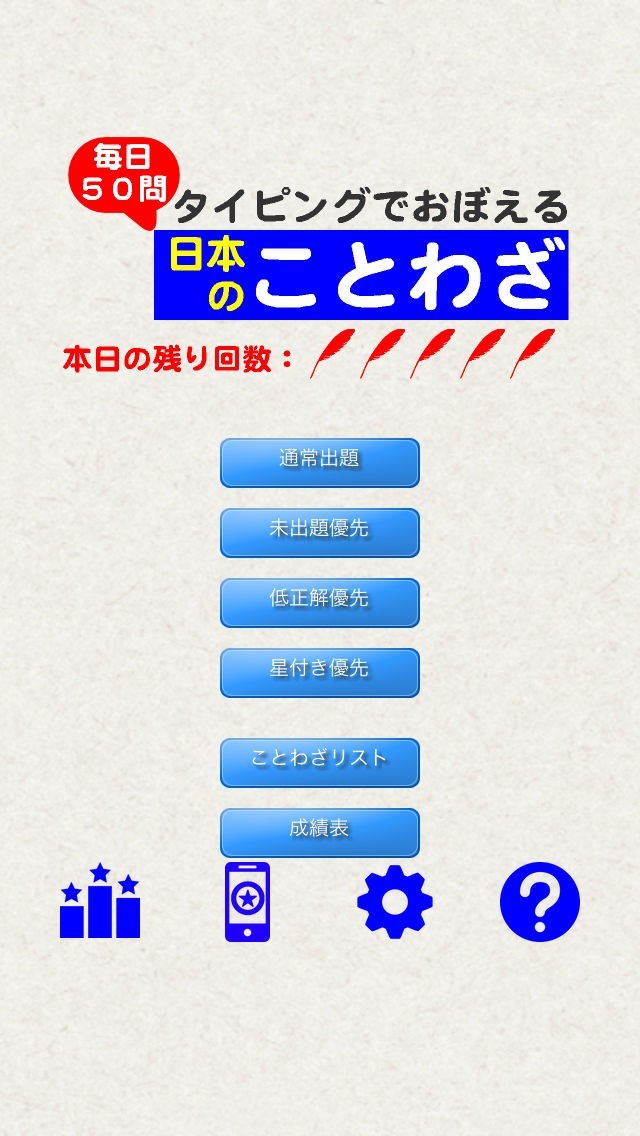The image size is (640, 1136).
Task: Open the leaderboard ranking icon
Action: coord(100,901)
